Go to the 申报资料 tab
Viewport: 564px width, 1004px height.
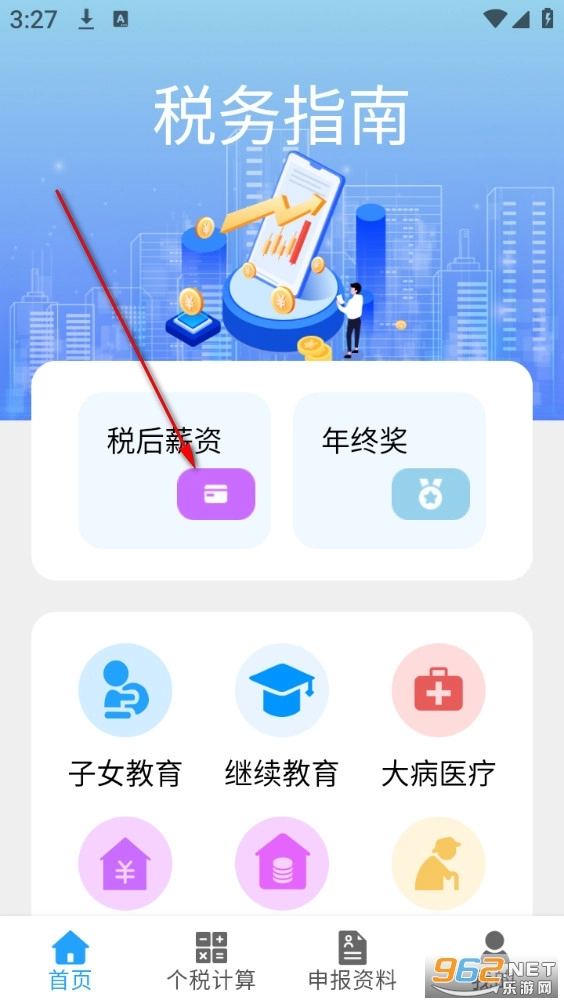coord(353,960)
